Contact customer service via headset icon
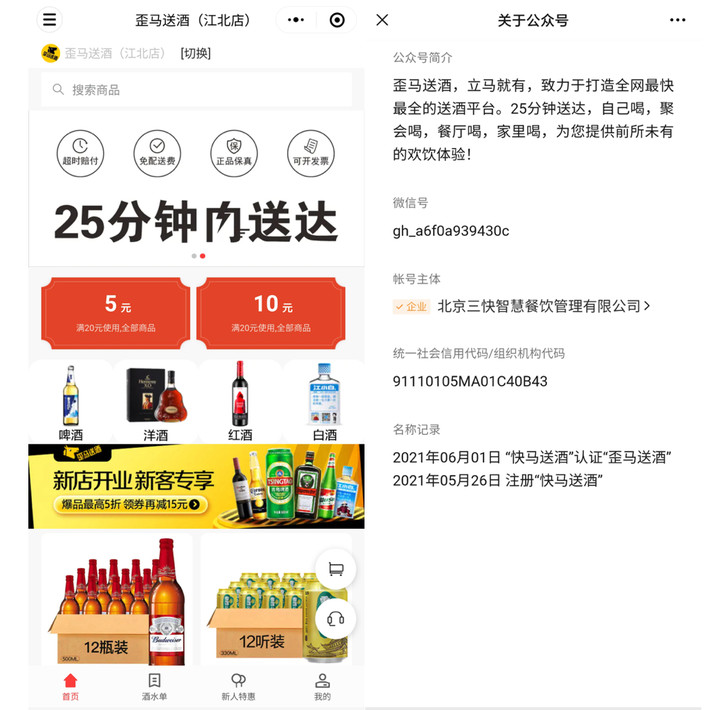The height and width of the screenshot is (710, 720). pos(335,619)
